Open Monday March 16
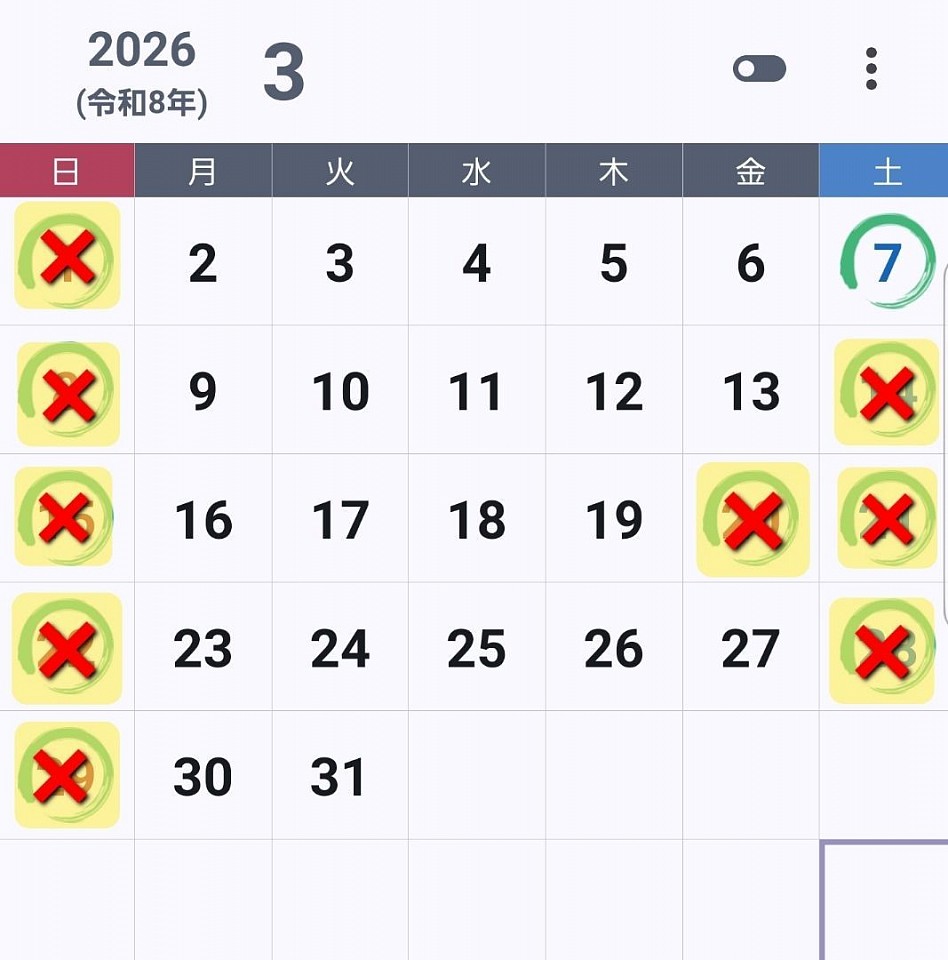The height and width of the screenshot is (960, 948). [203, 520]
